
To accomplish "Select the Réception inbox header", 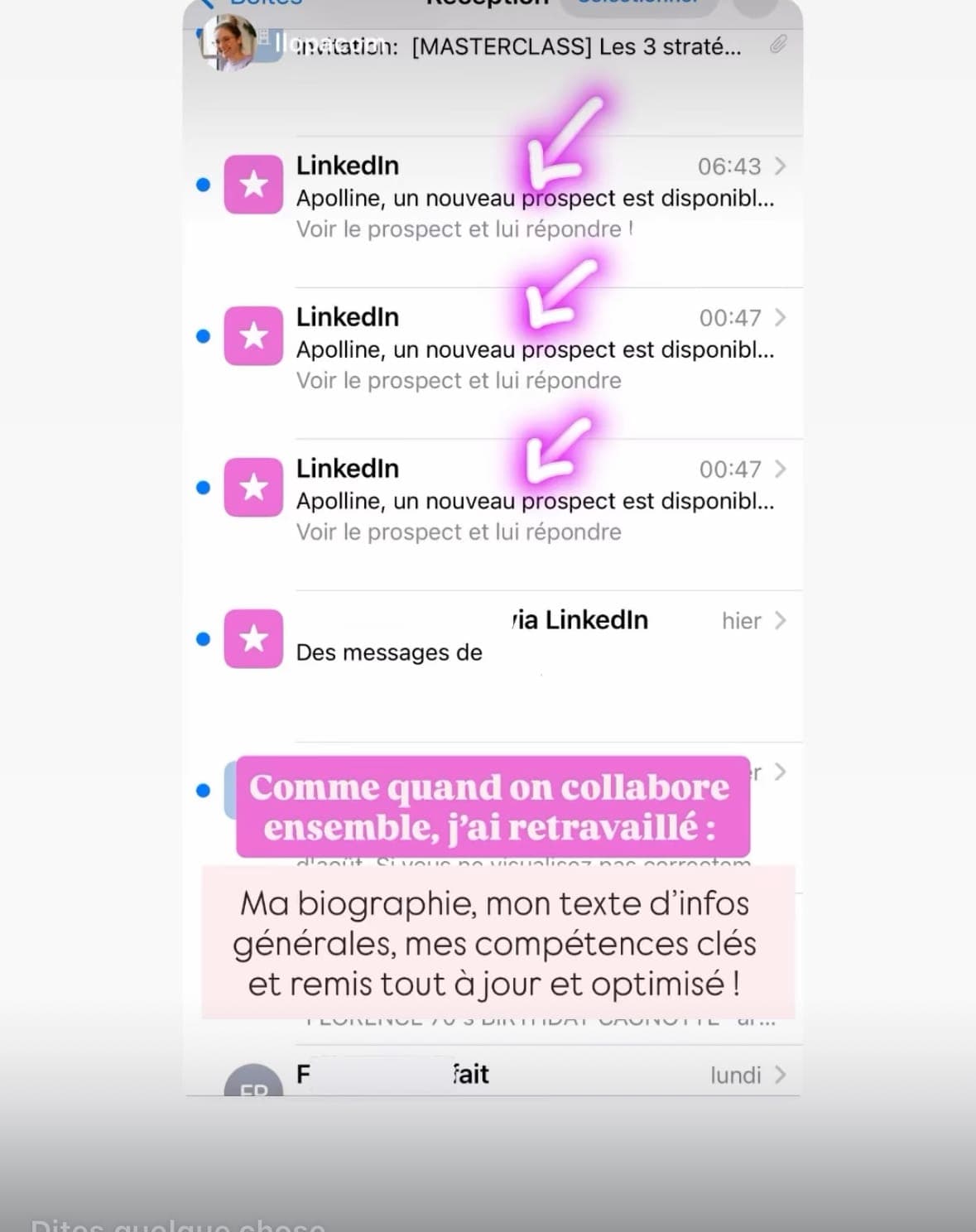I will pyautogui.click(x=488, y=4).
